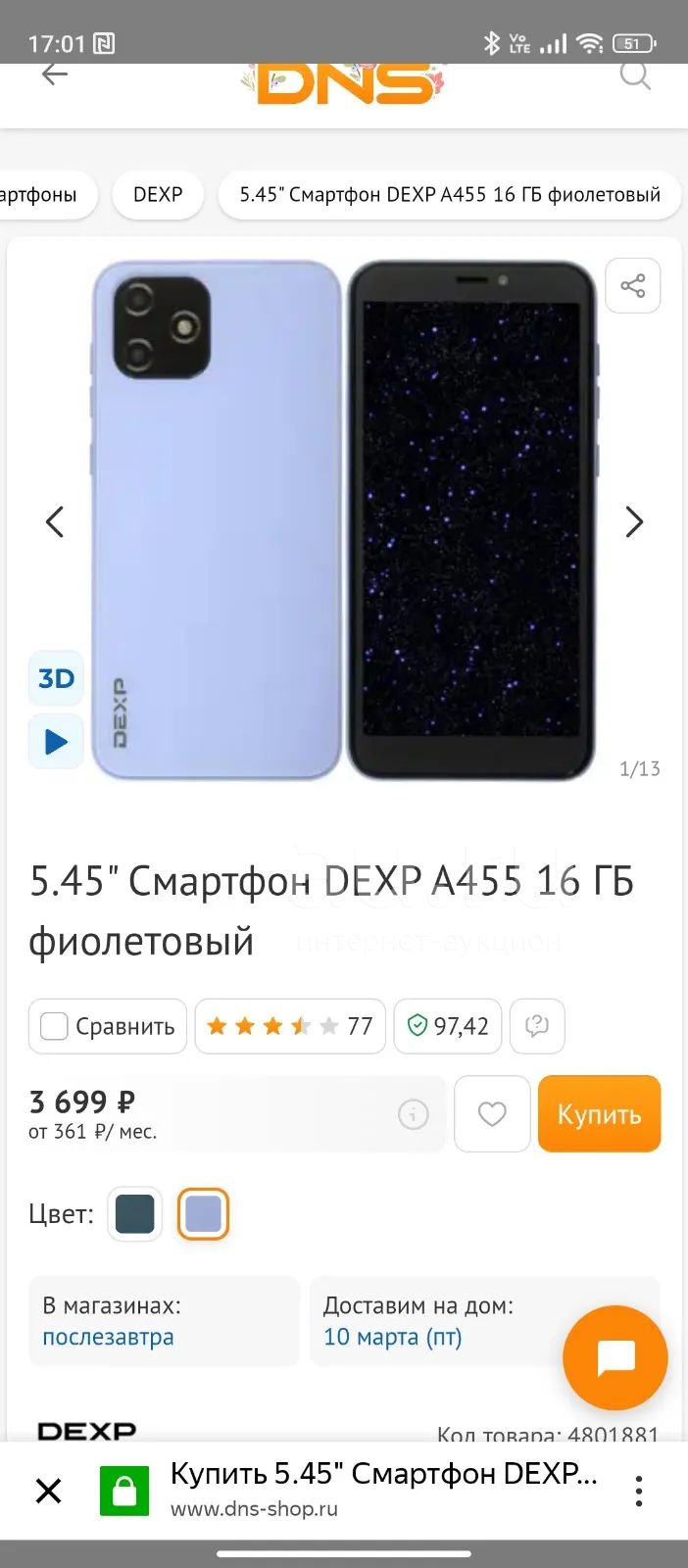Show the previous product photo
The width and height of the screenshot is (688, 1568).
(56, 521)
